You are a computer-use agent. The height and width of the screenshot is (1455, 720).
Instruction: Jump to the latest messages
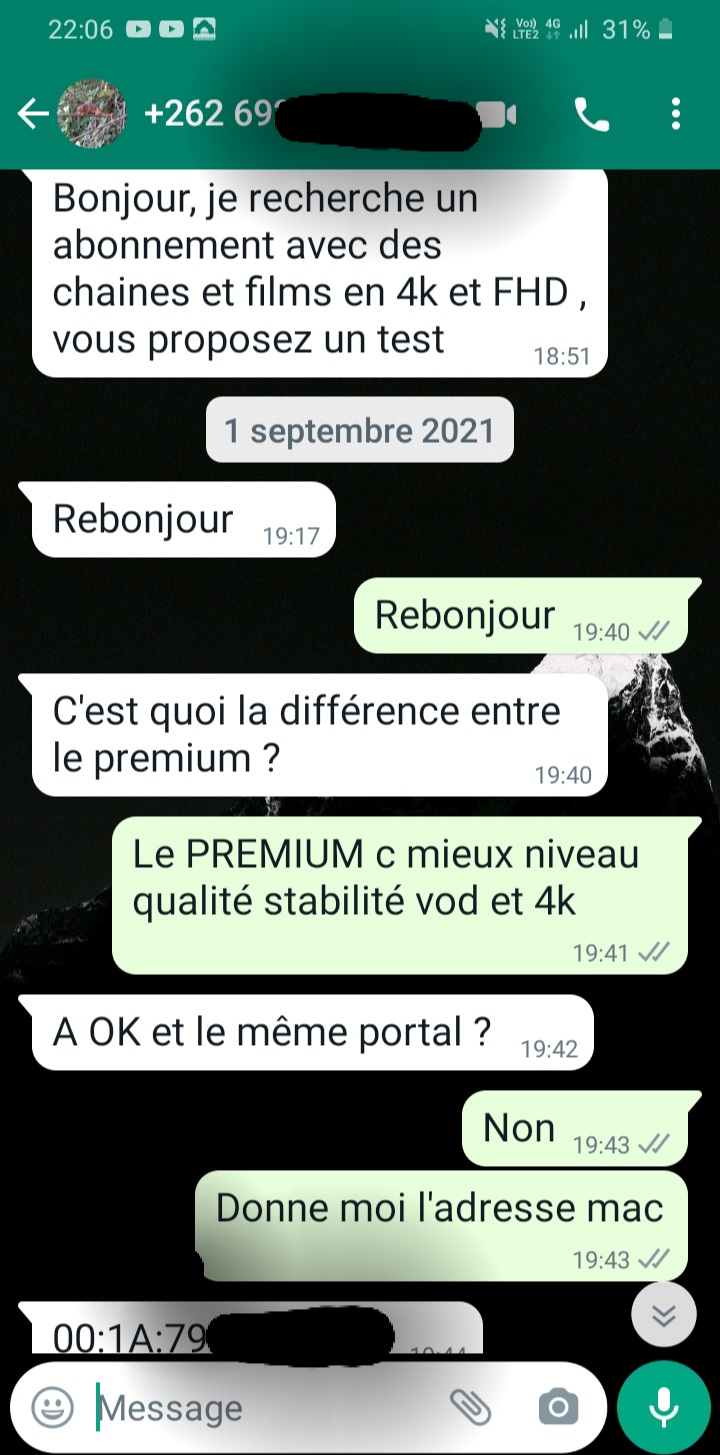664,1314
